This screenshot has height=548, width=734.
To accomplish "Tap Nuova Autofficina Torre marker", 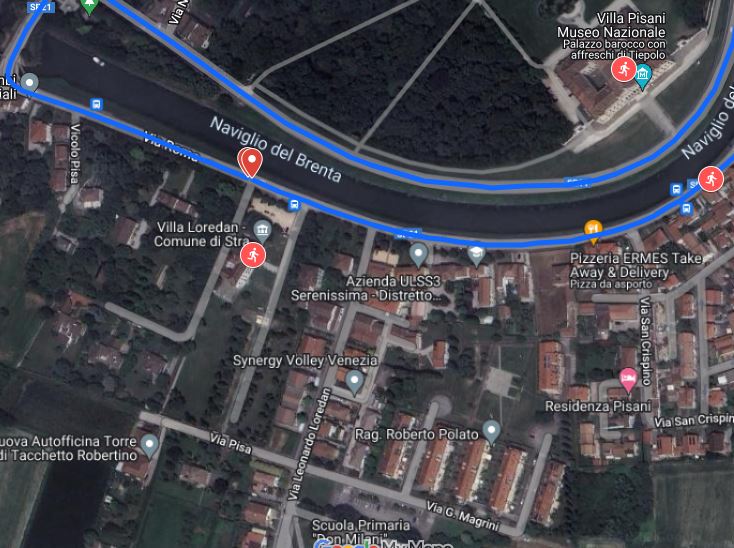I will click(150, 444).
